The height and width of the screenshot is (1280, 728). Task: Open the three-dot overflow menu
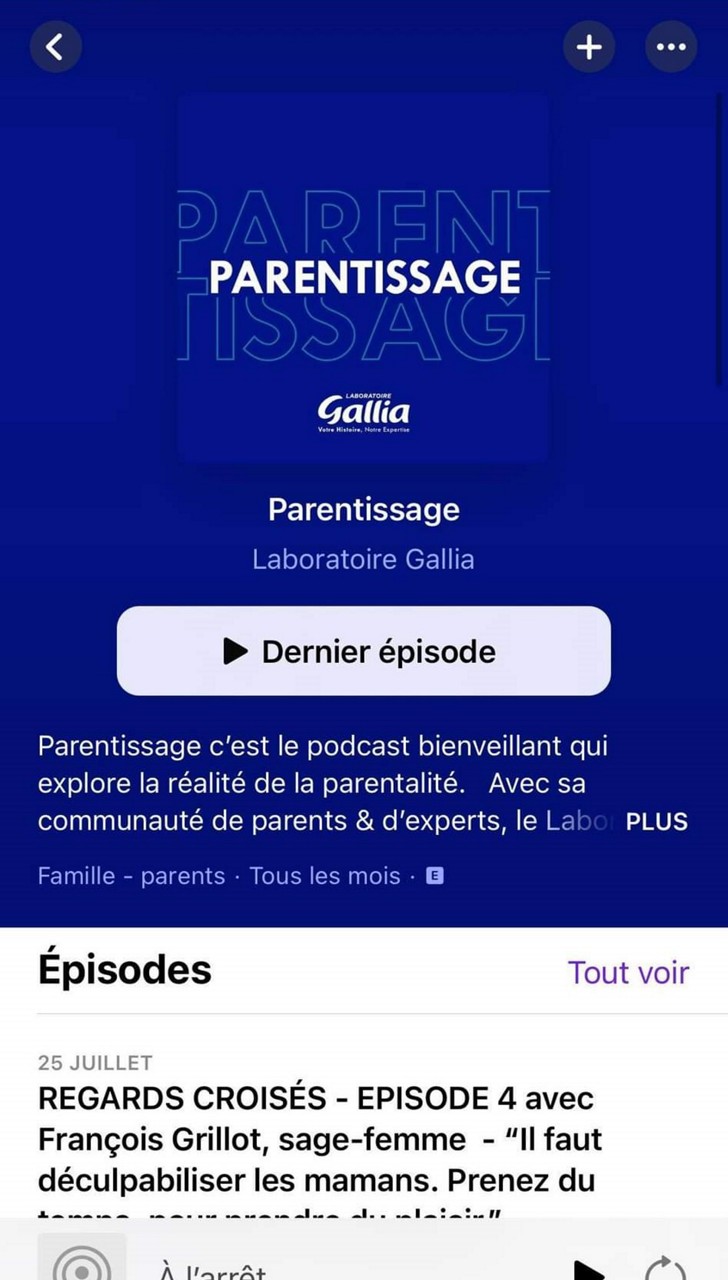coord(670,46)
